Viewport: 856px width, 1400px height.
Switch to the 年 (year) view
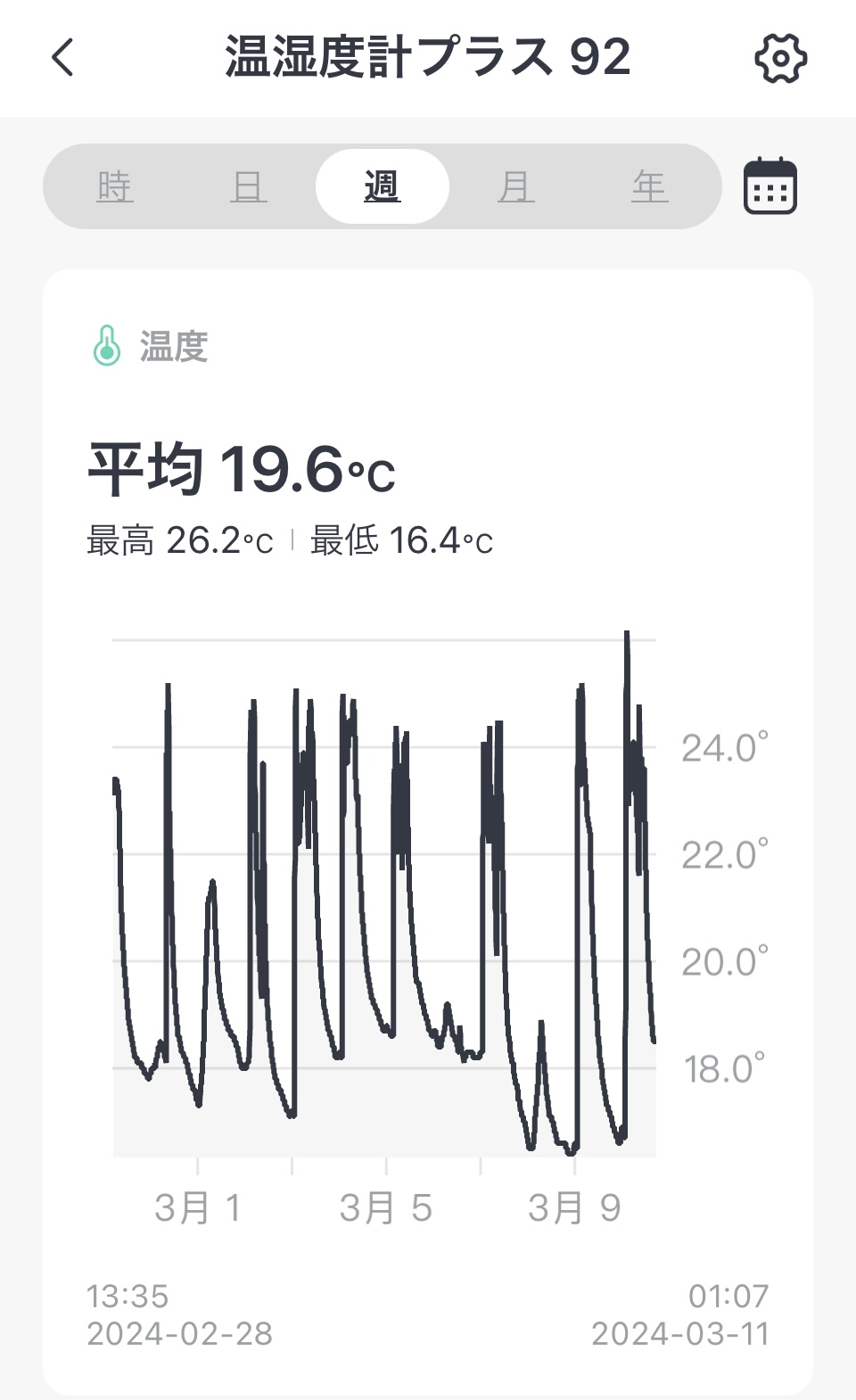pos(650,186)
